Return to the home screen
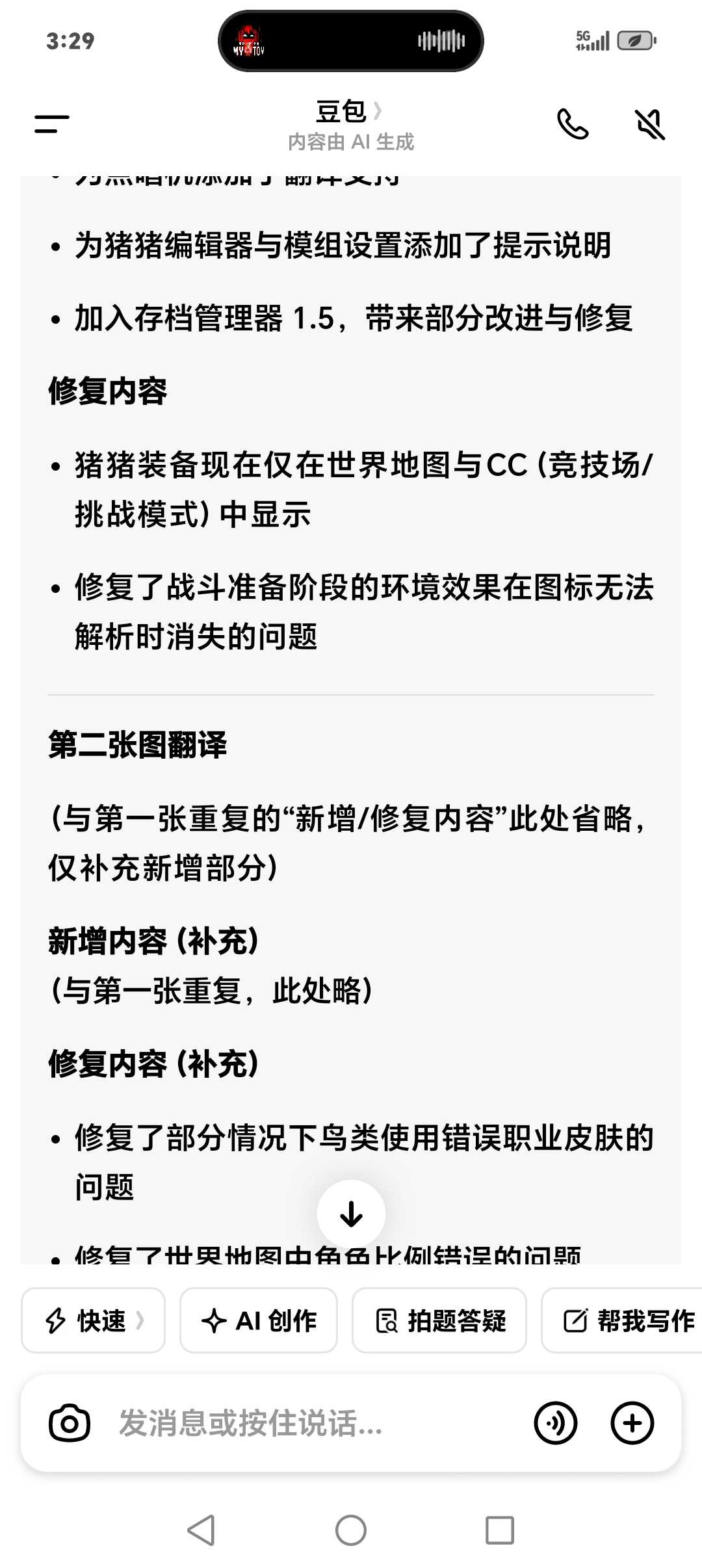Viewport: 702px width, 1568px height. 351,1530
